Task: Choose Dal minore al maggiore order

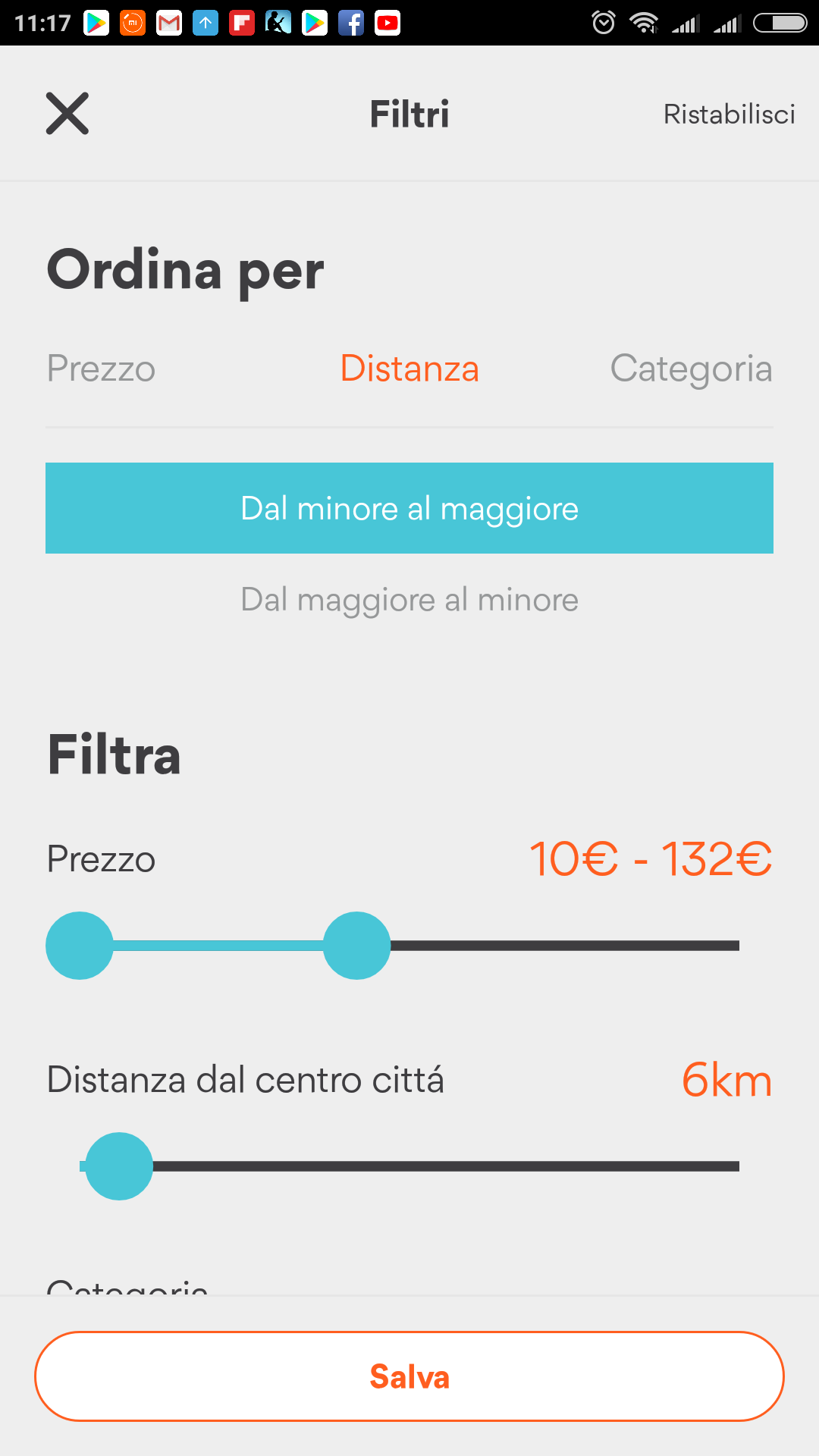Action: [x=409, y=508]
